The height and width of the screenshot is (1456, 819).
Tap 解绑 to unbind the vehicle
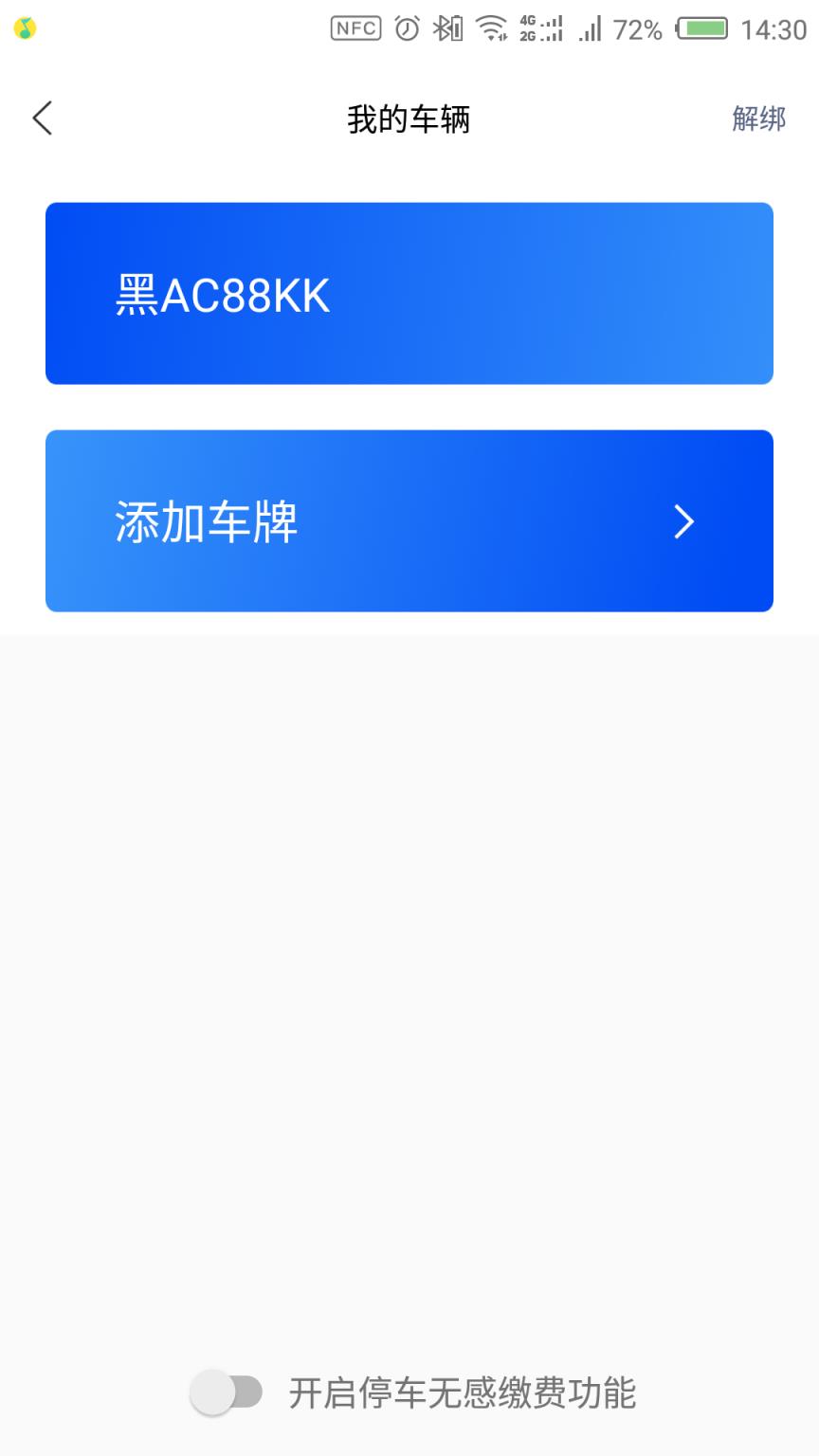757,118
